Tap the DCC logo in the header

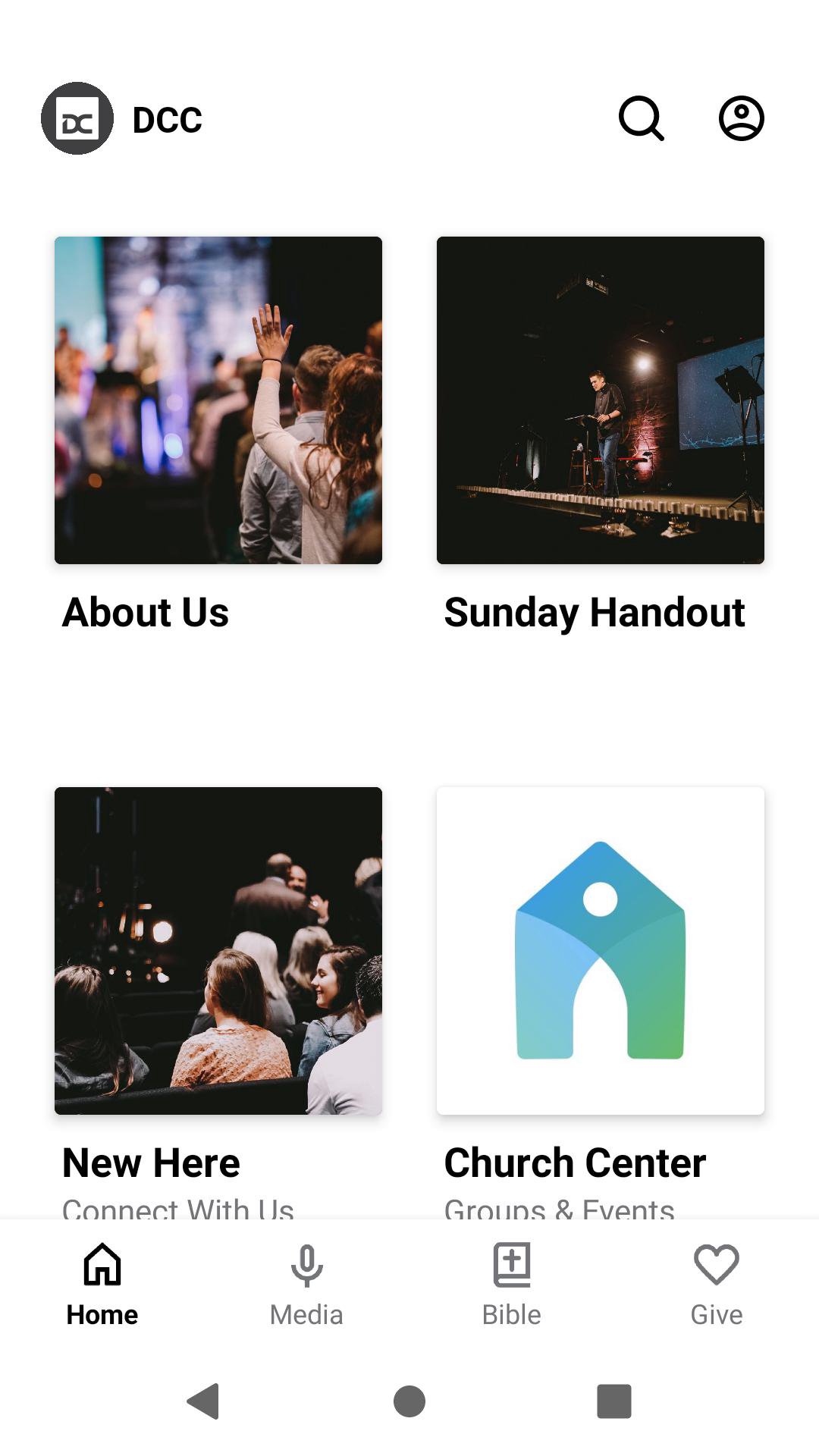(77, 119)
